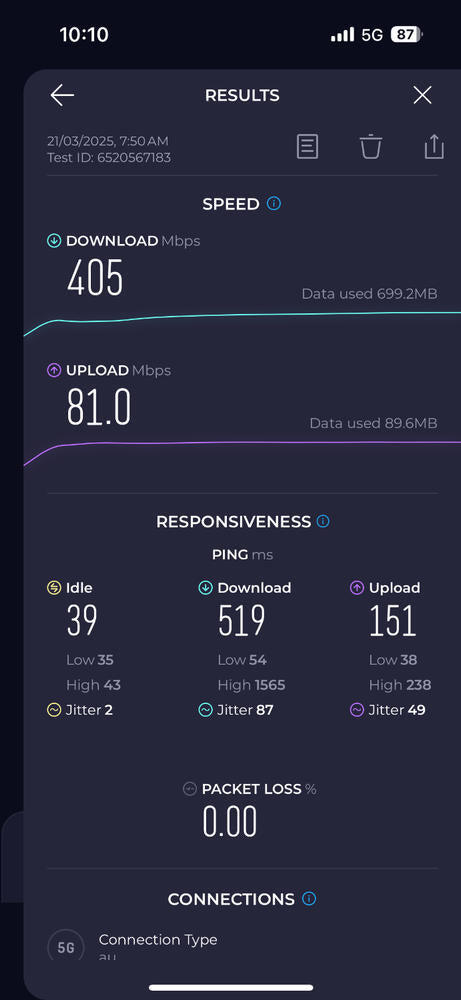Go back using the arrow icon

pyautogui.click(x=62, y=96)
